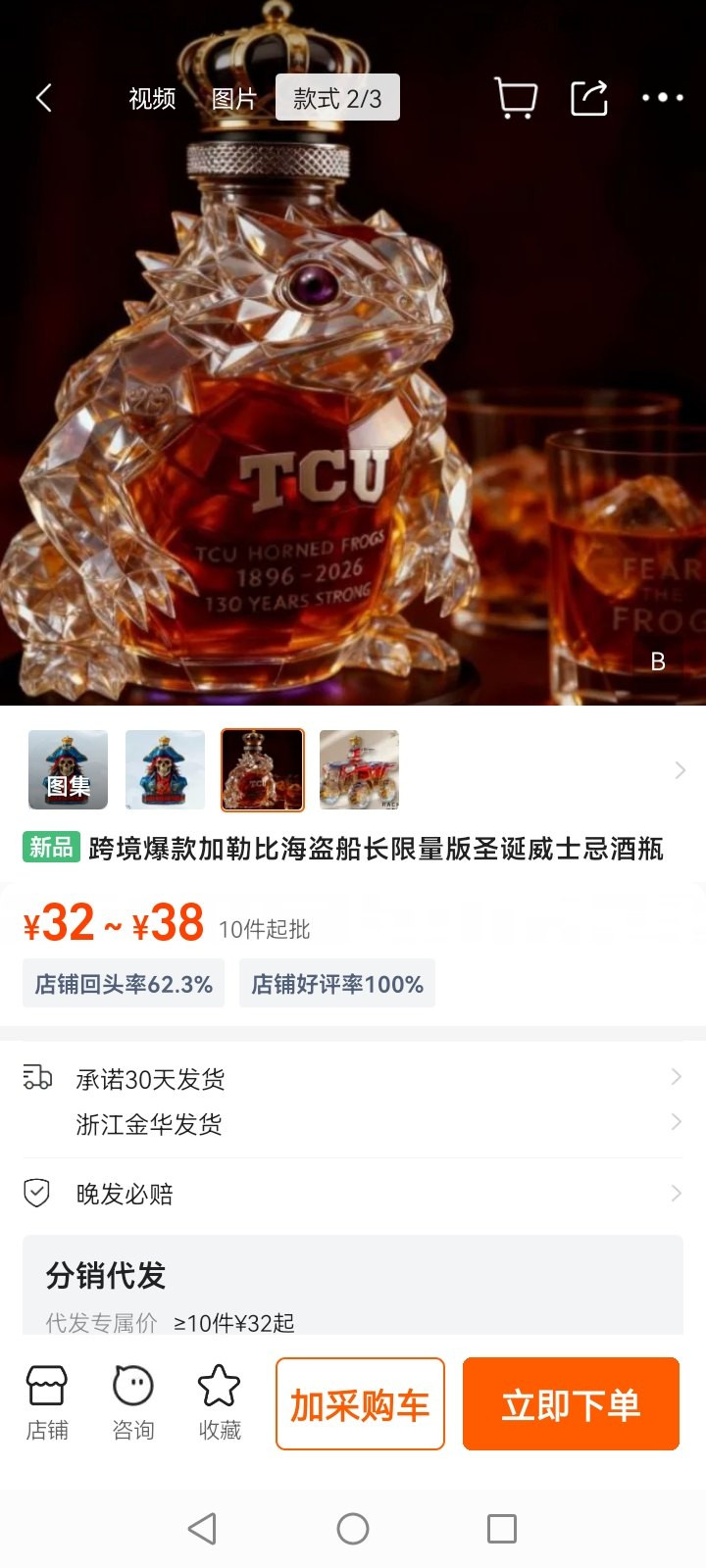
Task: Select the 款式 tab
Action: tap(337, 98)
